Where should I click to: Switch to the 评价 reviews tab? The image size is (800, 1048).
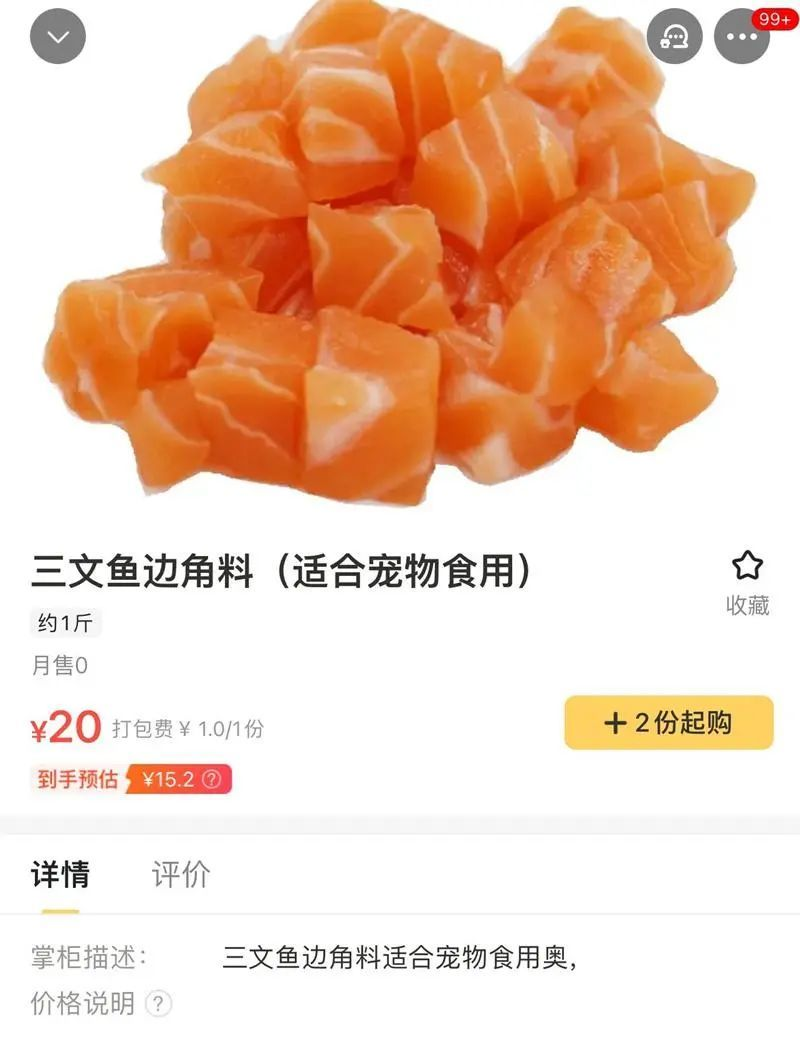[x=181, y=874]
